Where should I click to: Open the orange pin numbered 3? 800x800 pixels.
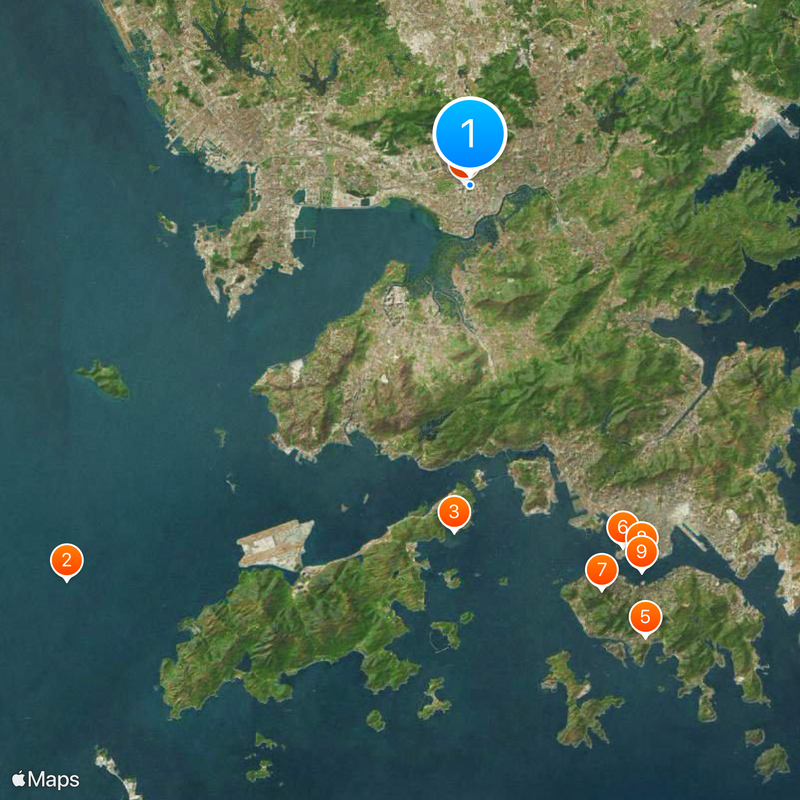(454, 513)
